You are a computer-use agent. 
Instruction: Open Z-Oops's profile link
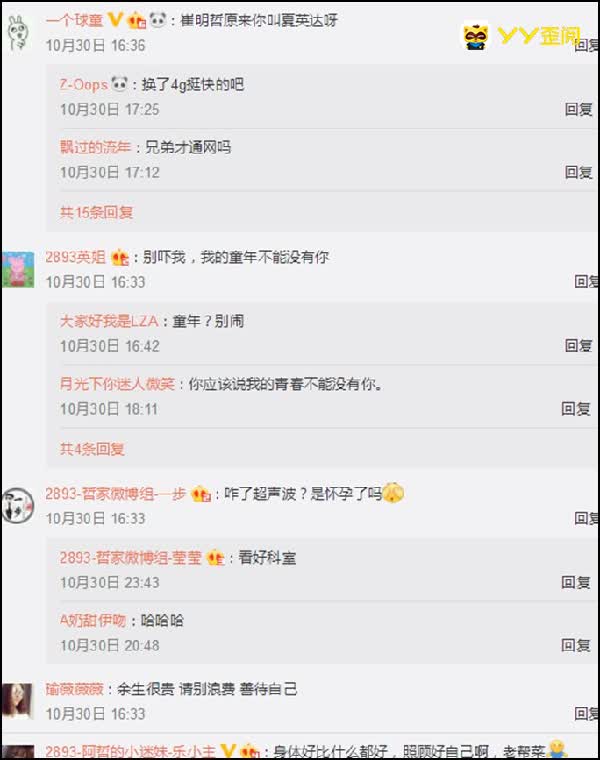[83, 84]
